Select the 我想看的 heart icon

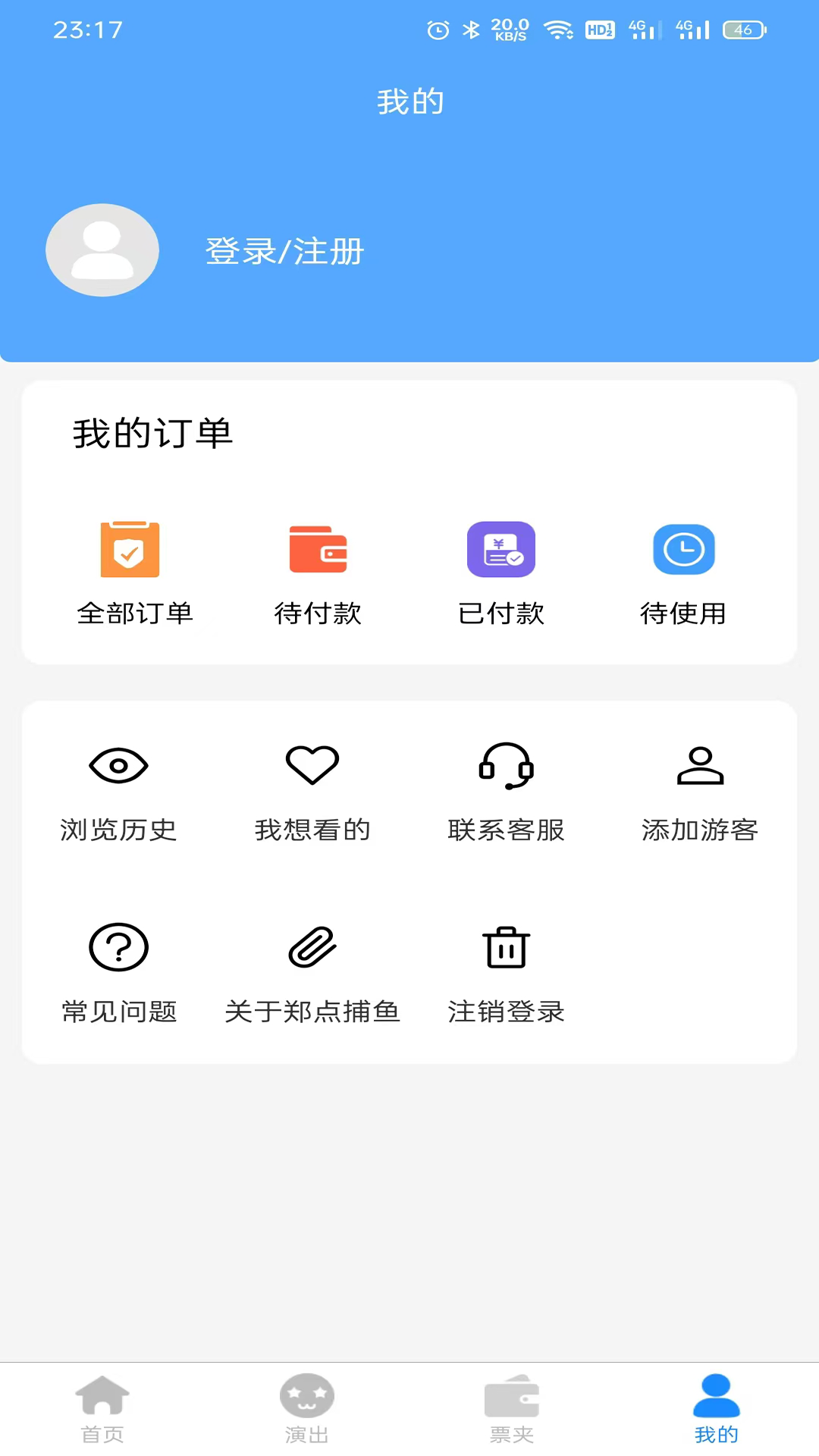312,765
